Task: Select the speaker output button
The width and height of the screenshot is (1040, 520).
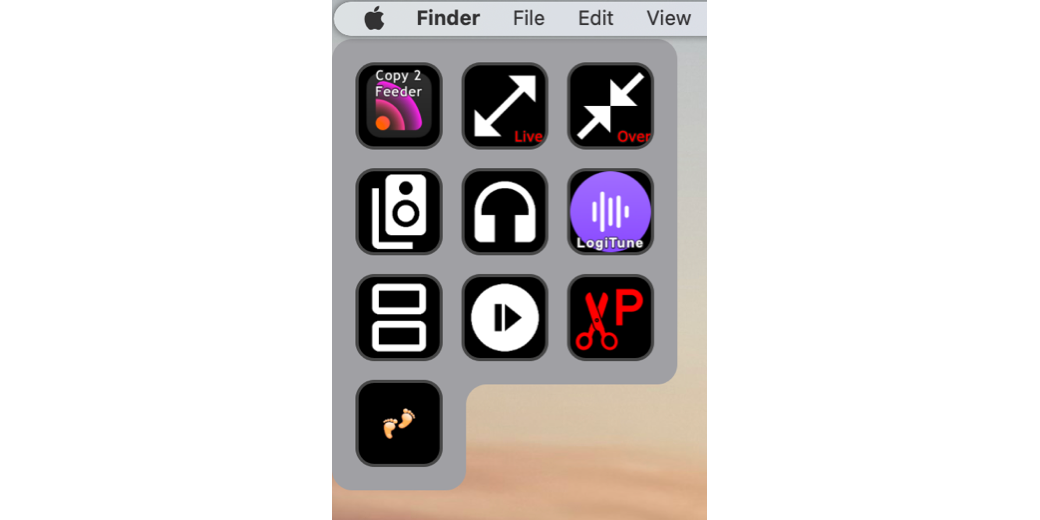Action: click(399, 212)
